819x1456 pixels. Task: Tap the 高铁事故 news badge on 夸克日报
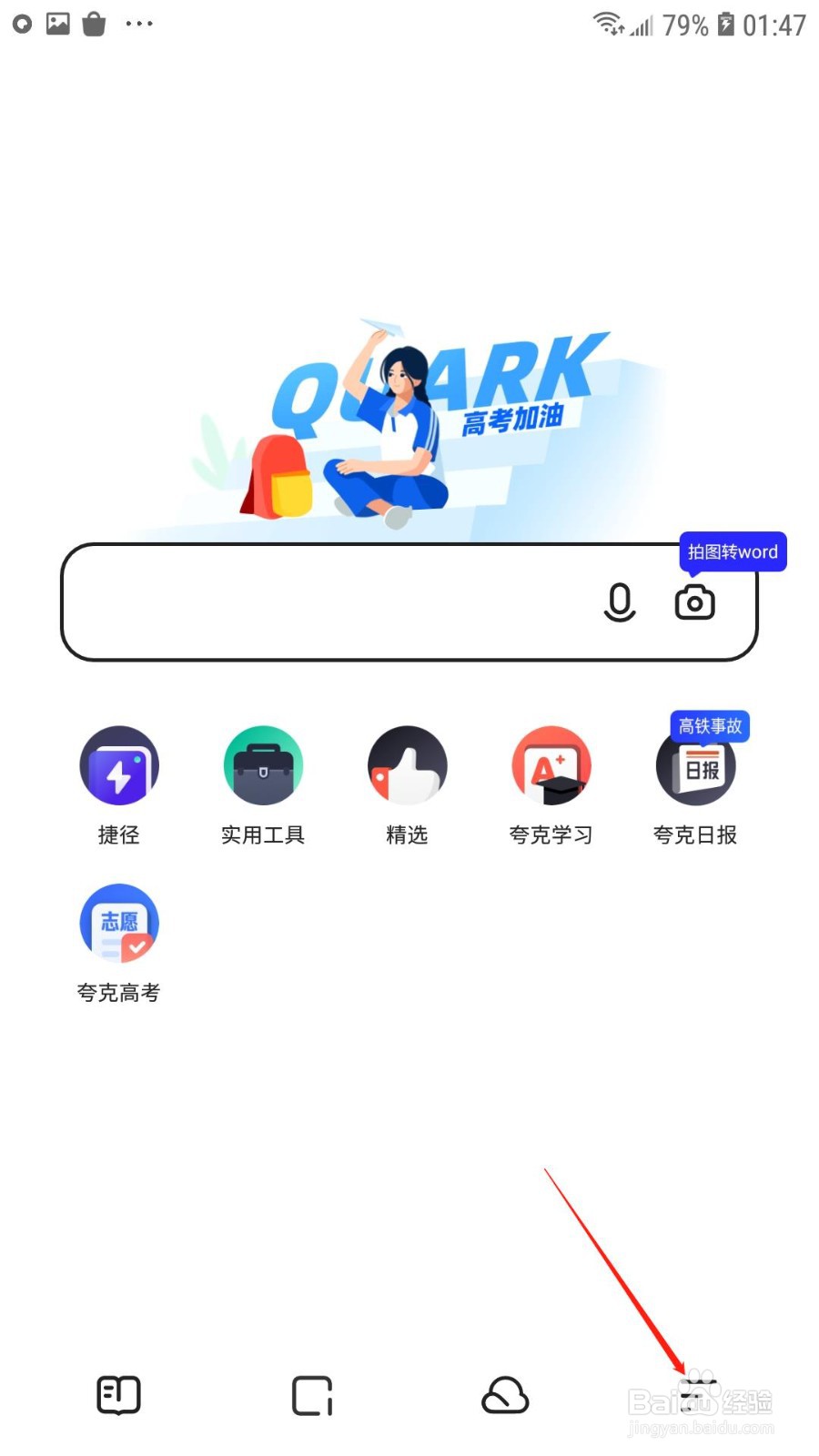[x=709, y=725]
